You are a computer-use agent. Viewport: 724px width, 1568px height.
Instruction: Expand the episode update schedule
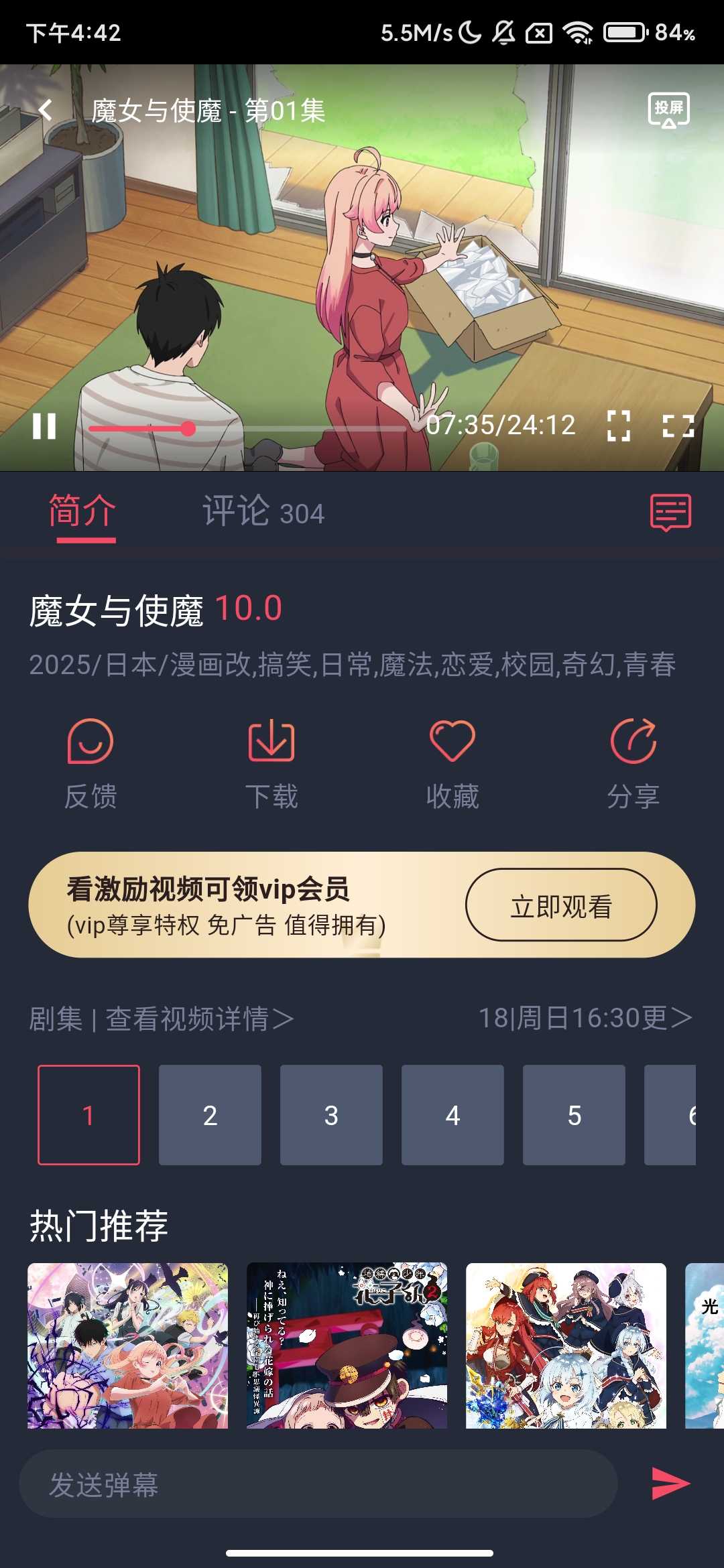(585, 1019)
